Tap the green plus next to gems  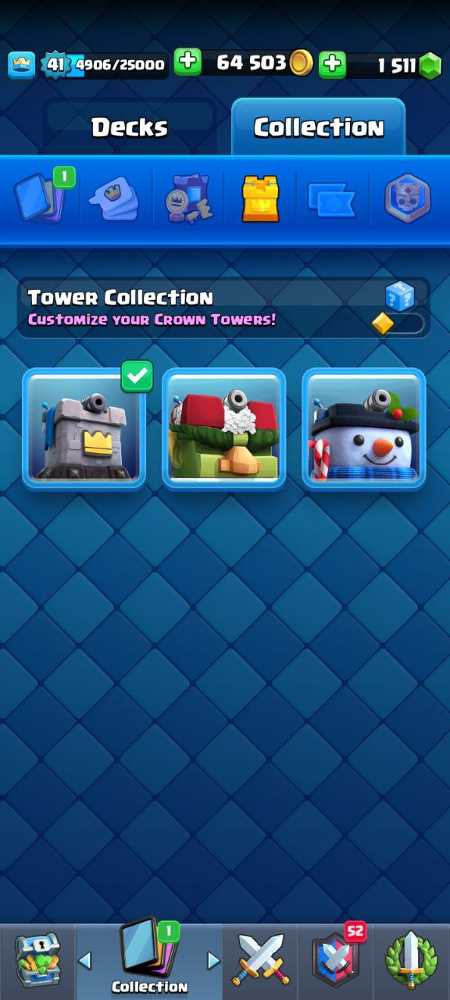click(x=332, y=64)
